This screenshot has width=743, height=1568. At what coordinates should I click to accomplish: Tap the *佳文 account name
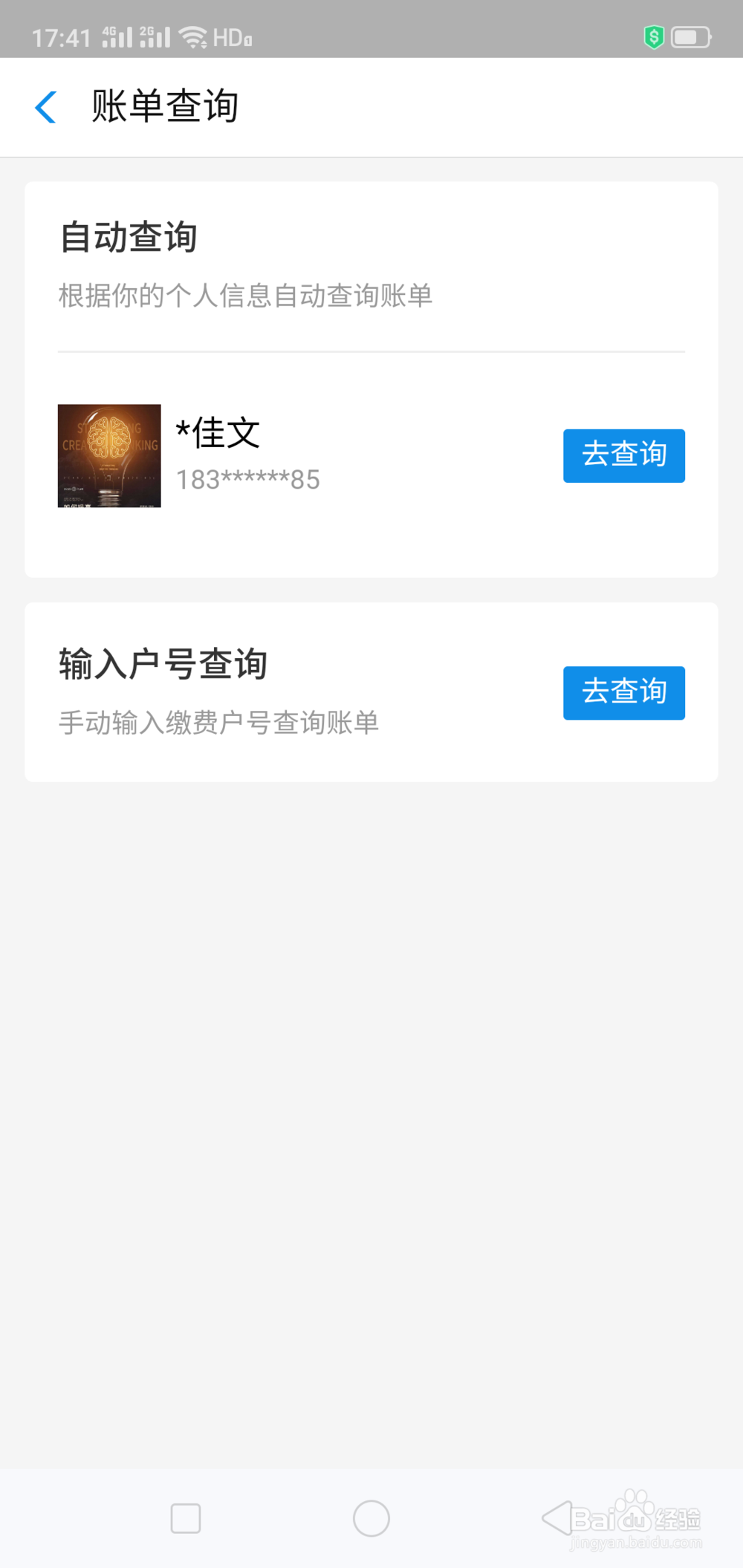coord(217,432)
